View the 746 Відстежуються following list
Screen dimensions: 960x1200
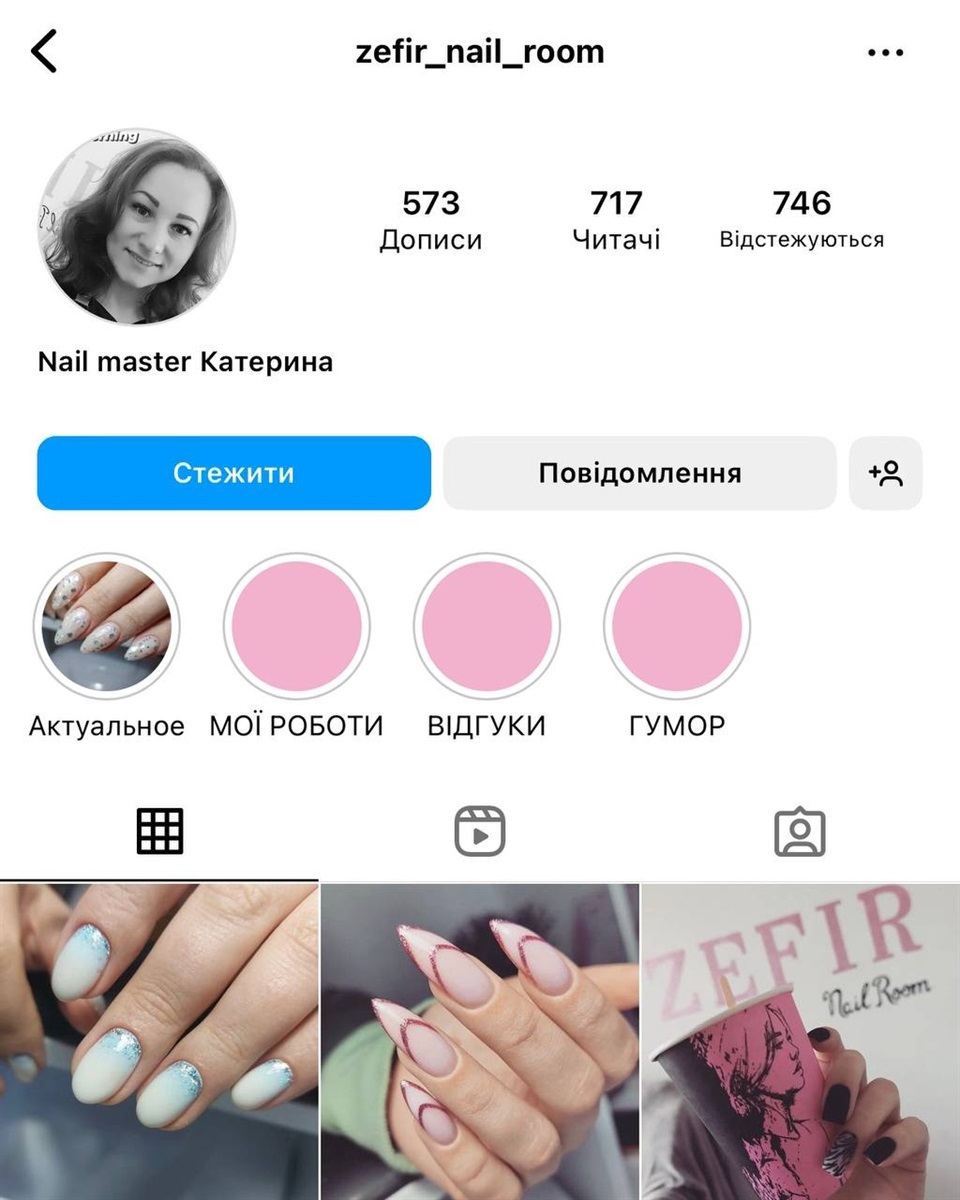coord(801,220)
